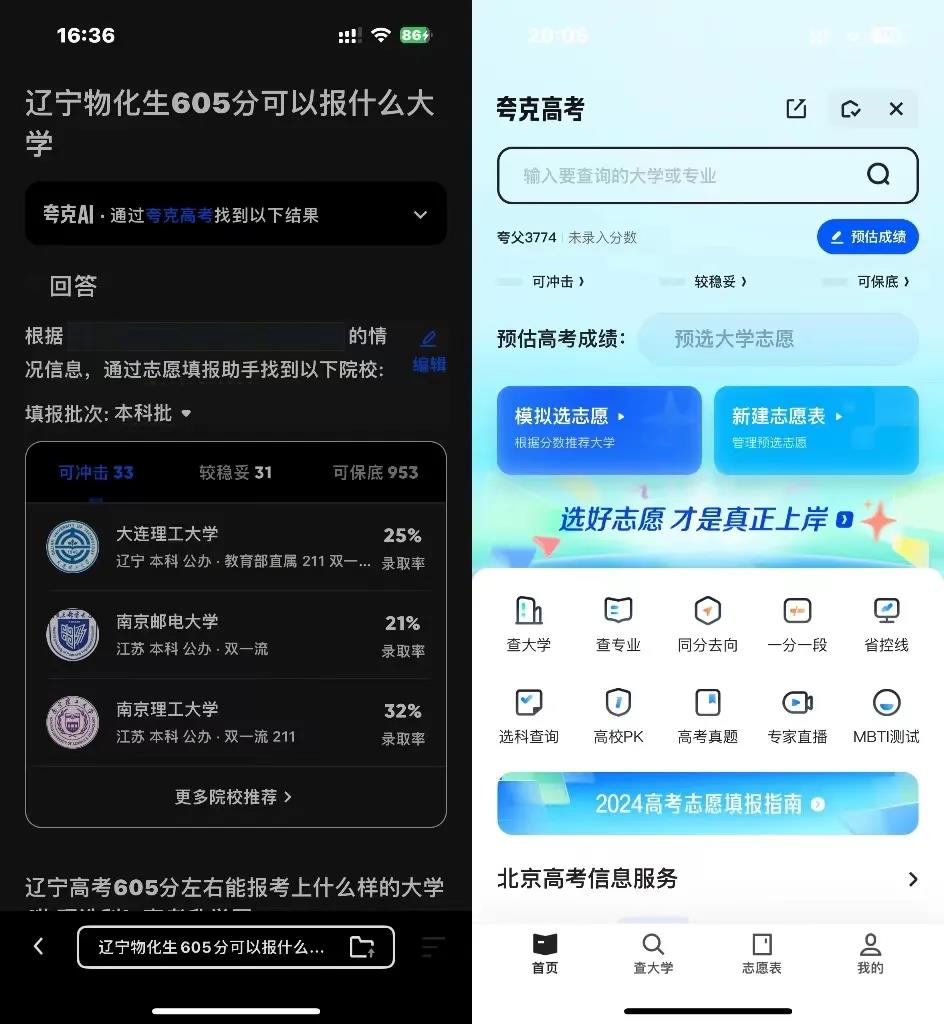Image resolution: width=944 pixels, height=1024 pixels.
Task: Switch to the 较稳妥 31 tab
Action: pos(235,471)
